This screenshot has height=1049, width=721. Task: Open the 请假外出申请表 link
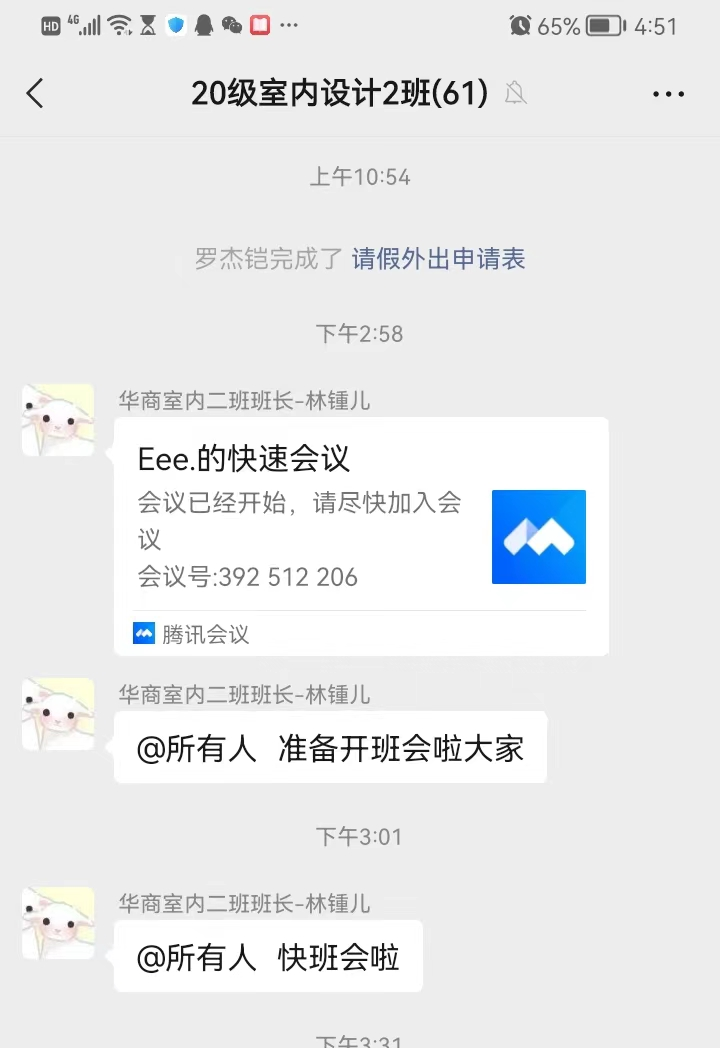(438, 259)
